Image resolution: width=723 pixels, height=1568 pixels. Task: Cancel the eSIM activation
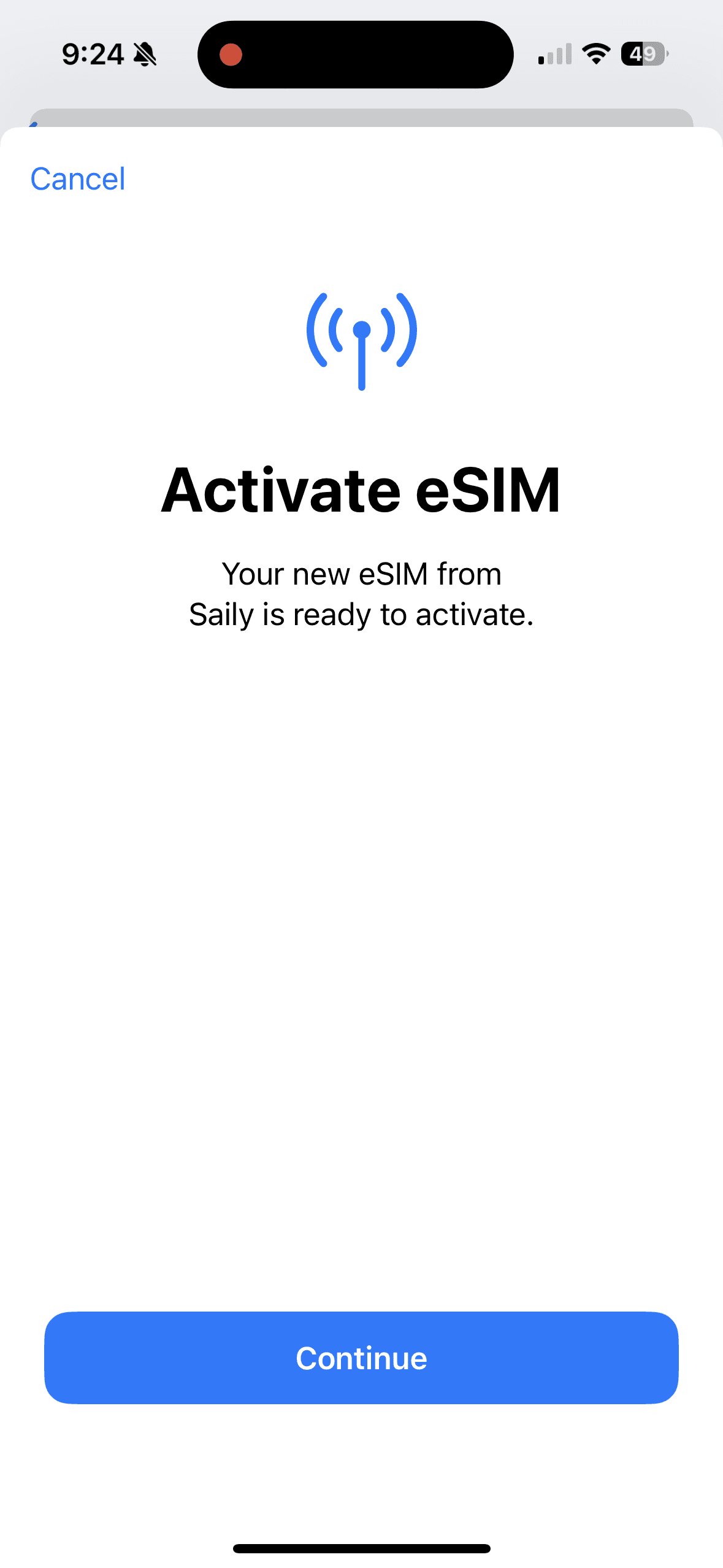click(78, 179)
